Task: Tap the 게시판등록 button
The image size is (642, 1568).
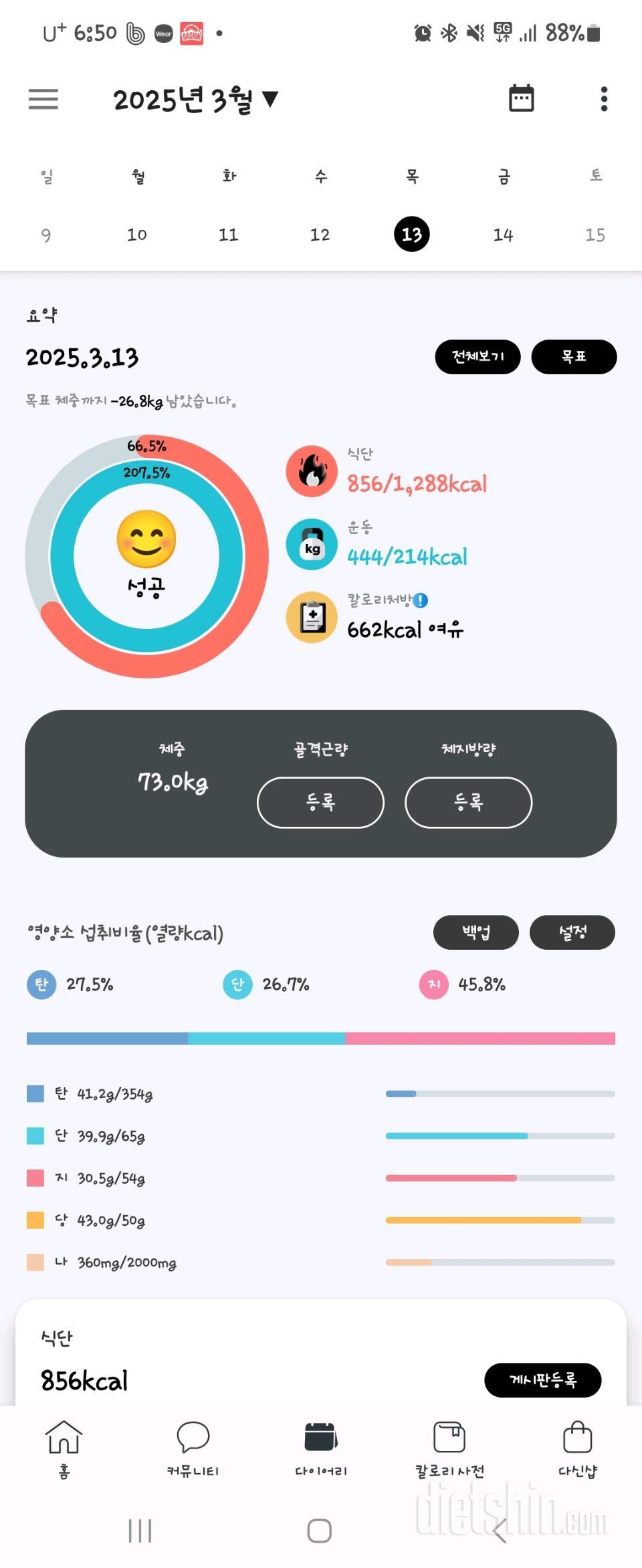Action: point(542,1380)
